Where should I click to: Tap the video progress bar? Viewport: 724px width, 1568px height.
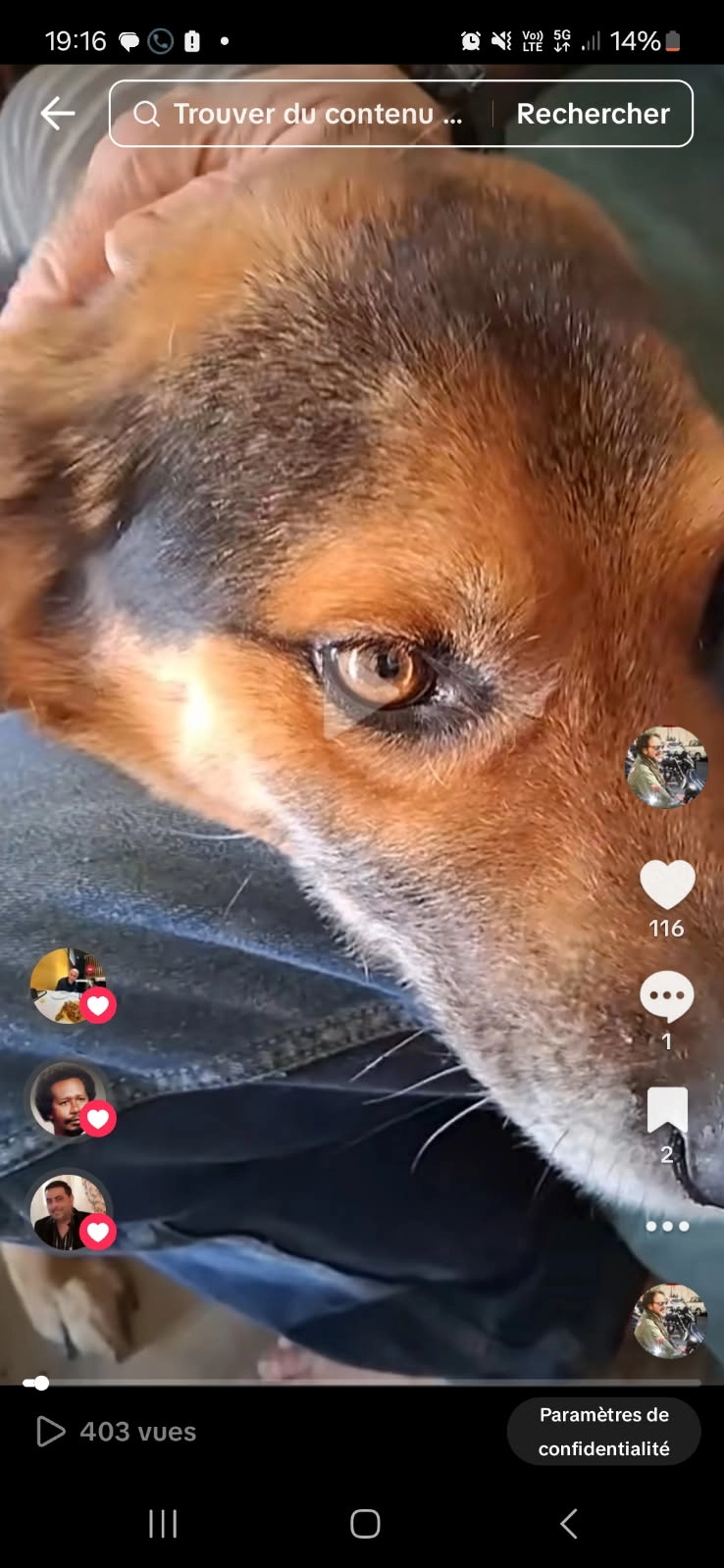pos(363,1383)
